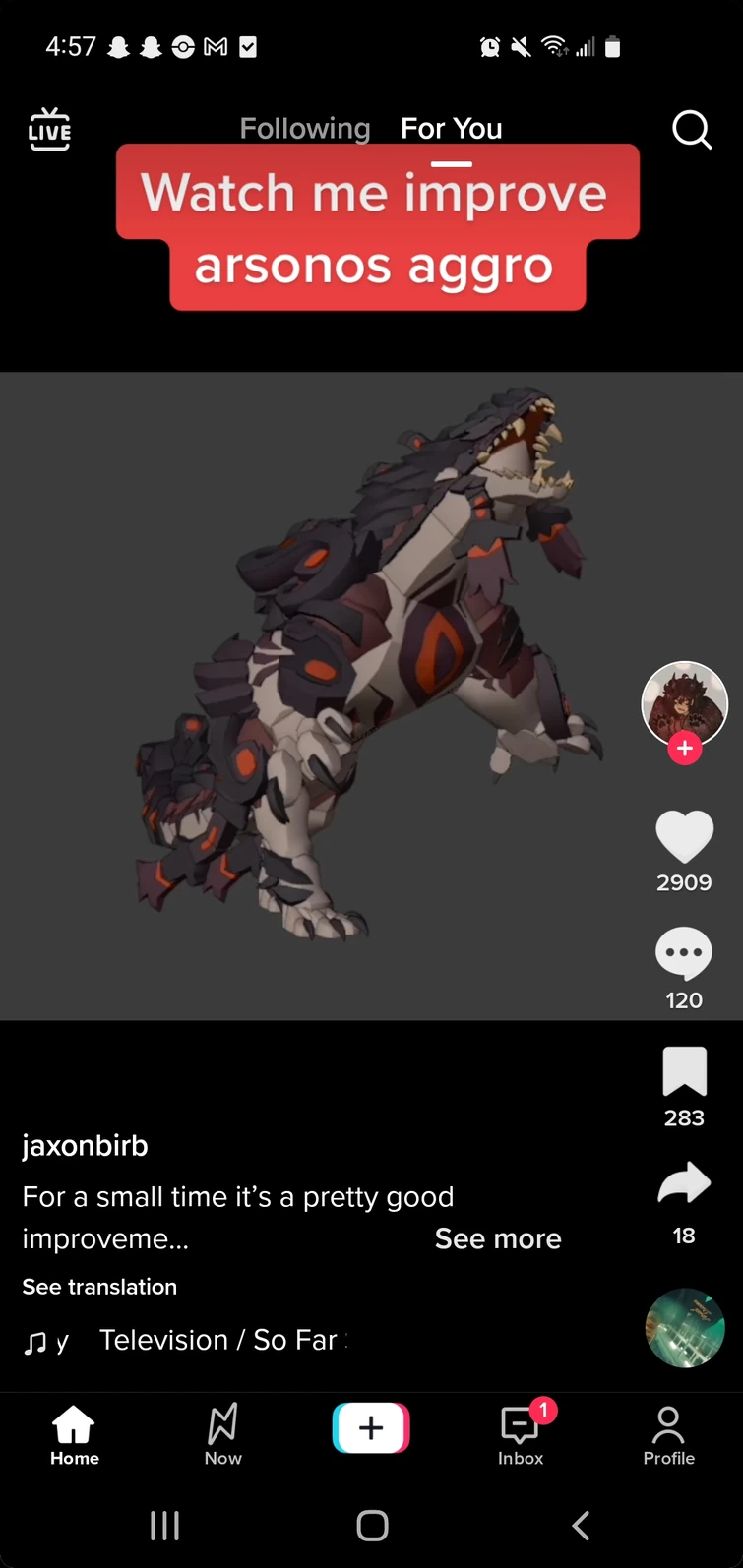Open the Profile tab

[x=668, y=1435]
